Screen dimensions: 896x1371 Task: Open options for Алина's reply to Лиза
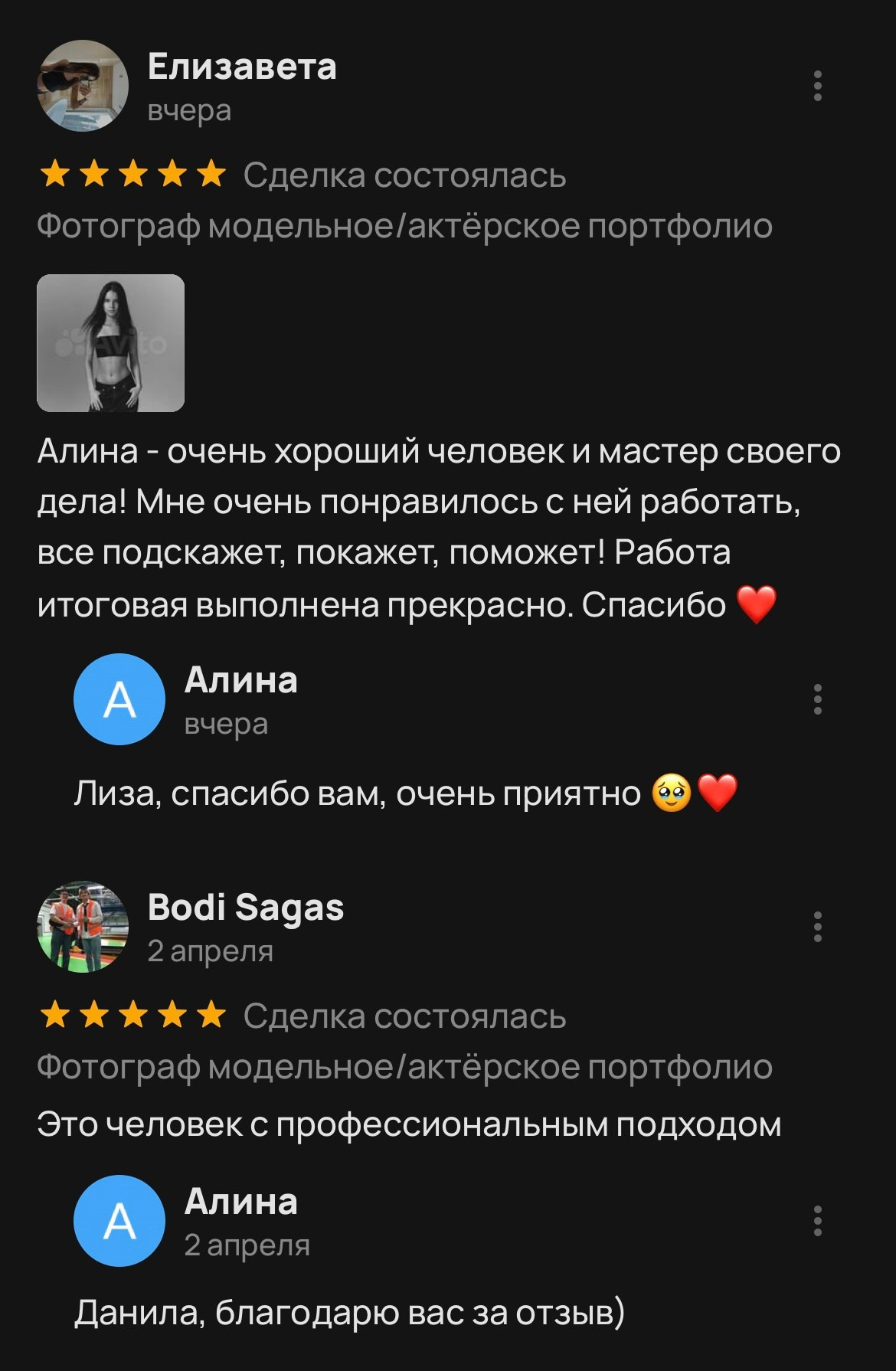[817, 699]
